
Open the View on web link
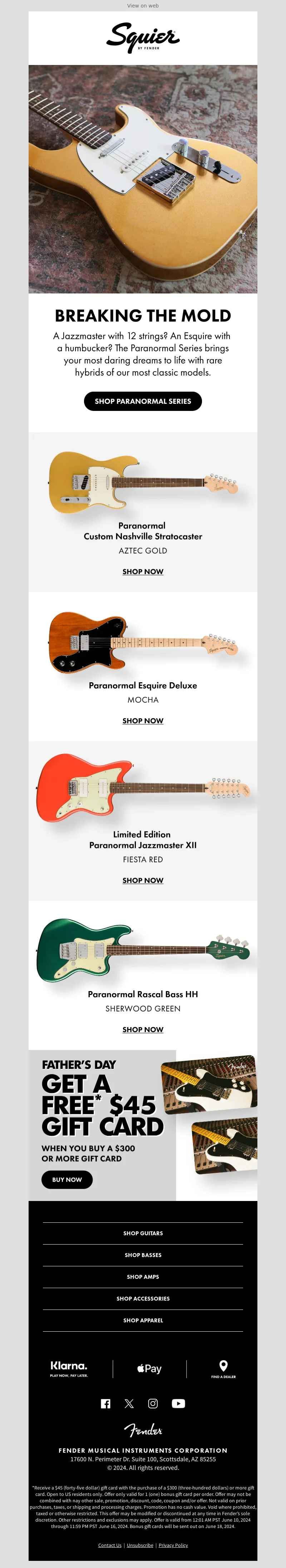(x=143, y=5)
